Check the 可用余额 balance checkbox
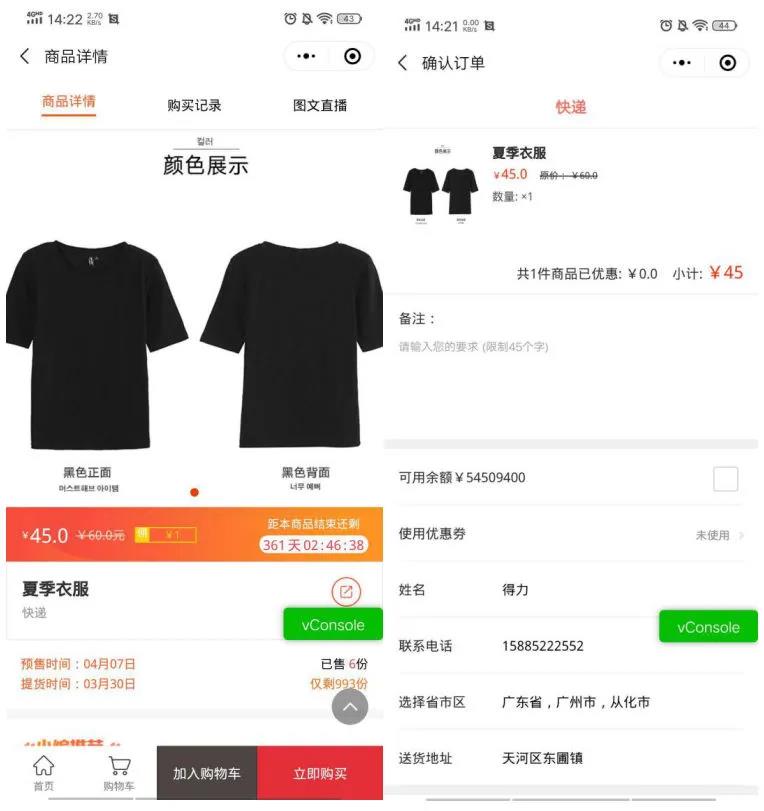 [725, 478]
